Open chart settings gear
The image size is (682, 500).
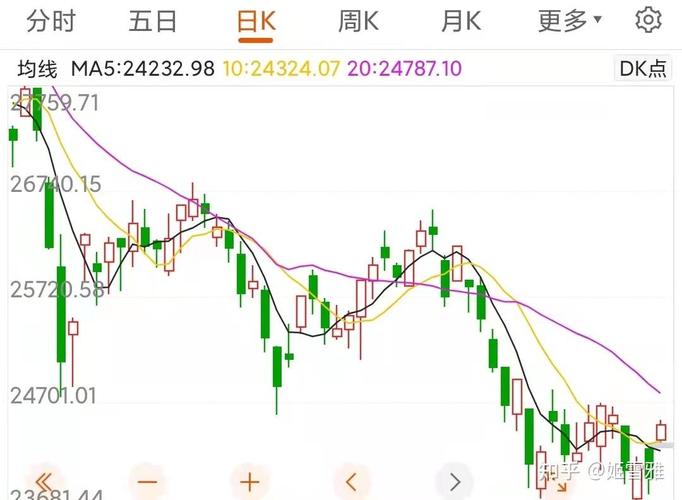point(649,20)
